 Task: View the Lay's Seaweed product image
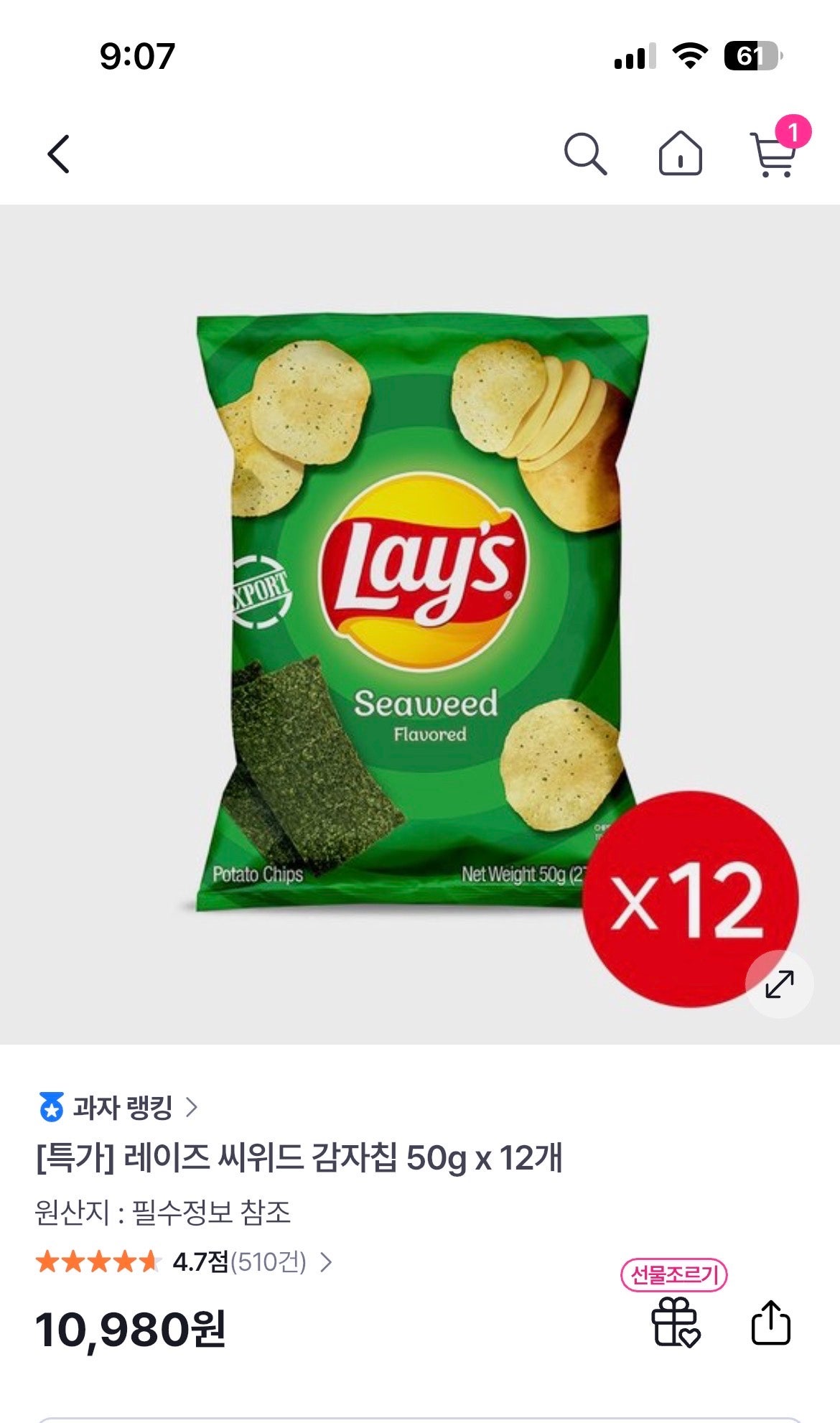420,610
